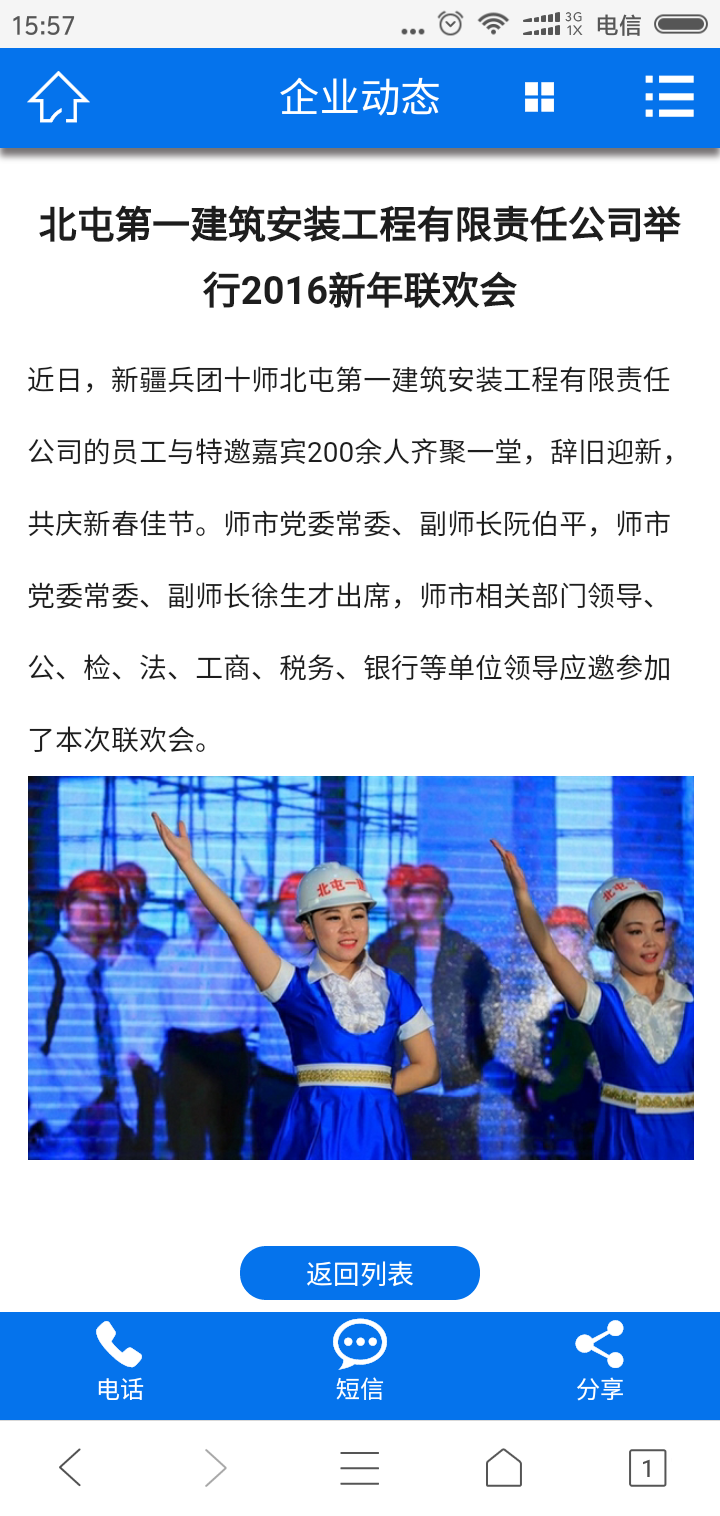
Task: Tap the 返回列表 button
Action: 360,1273
